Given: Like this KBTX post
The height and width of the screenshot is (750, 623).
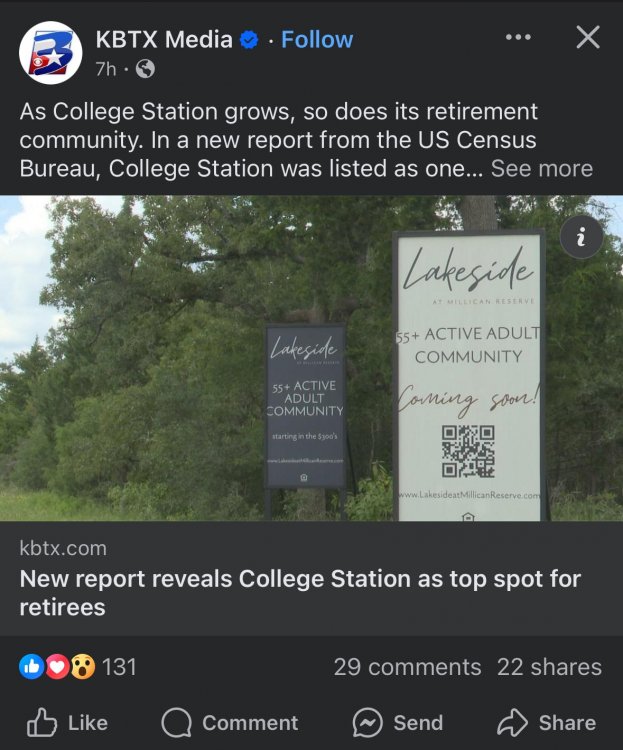Looking at the screenshot, I should (x=67, y=722).
